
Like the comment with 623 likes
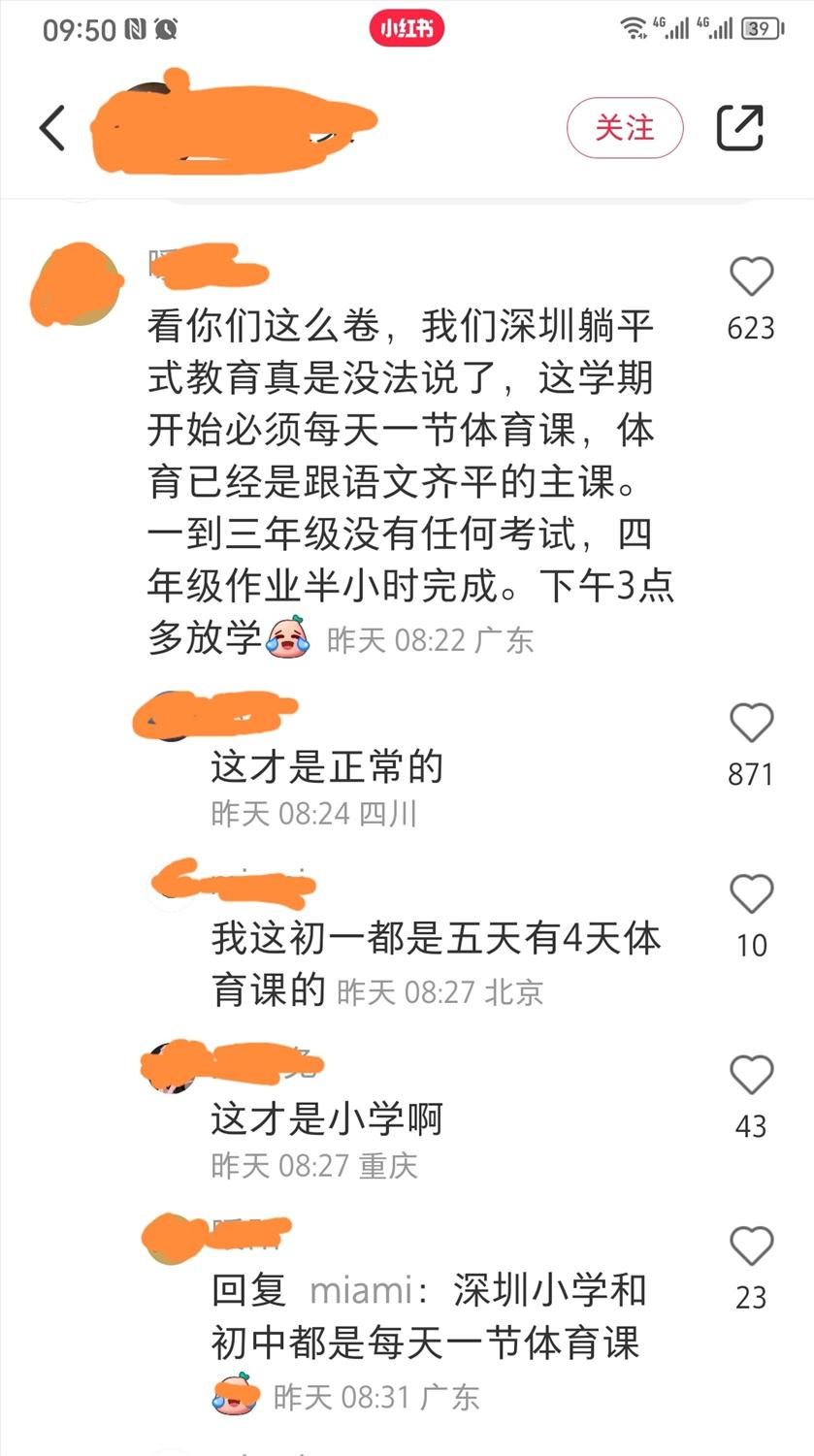[751, 278]
